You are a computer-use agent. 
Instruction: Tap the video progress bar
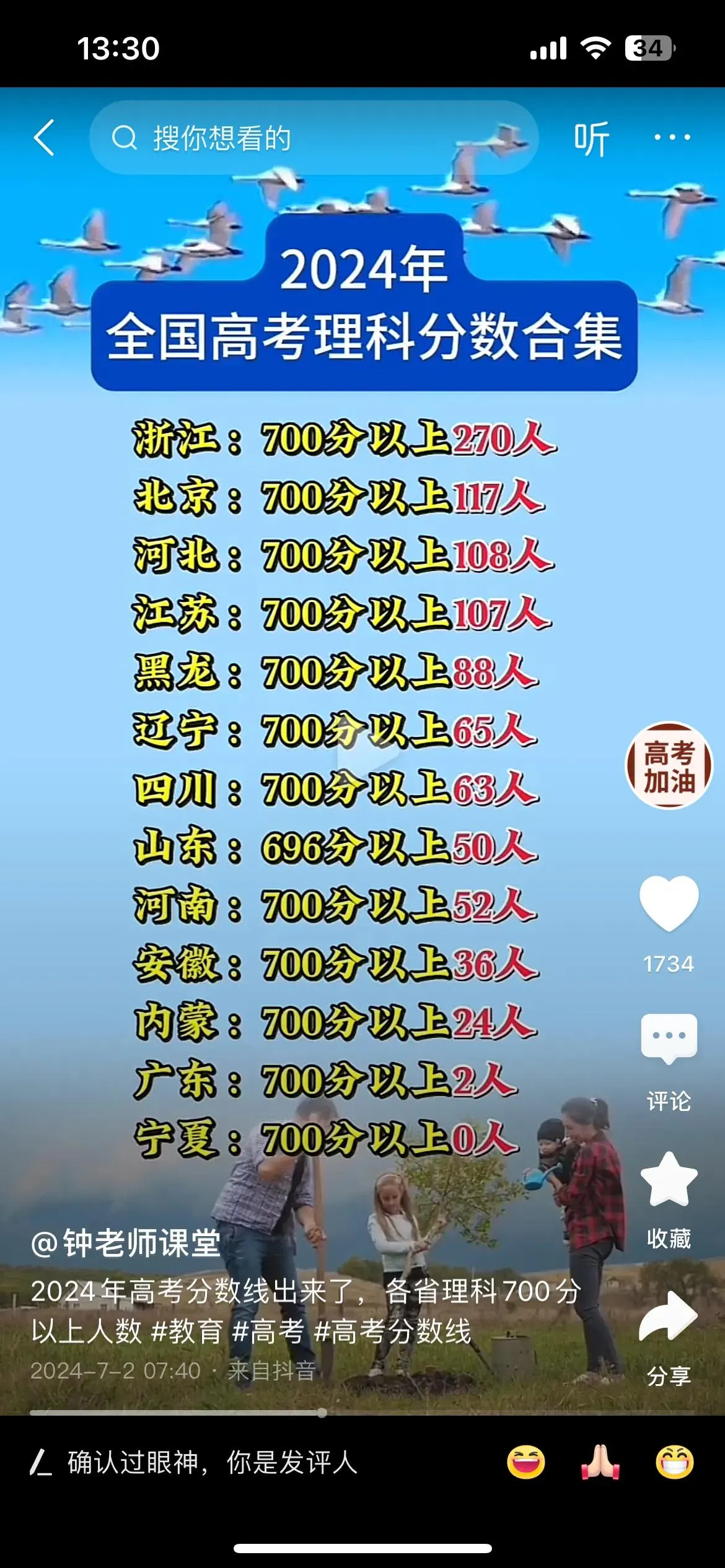pos(362,1413)
